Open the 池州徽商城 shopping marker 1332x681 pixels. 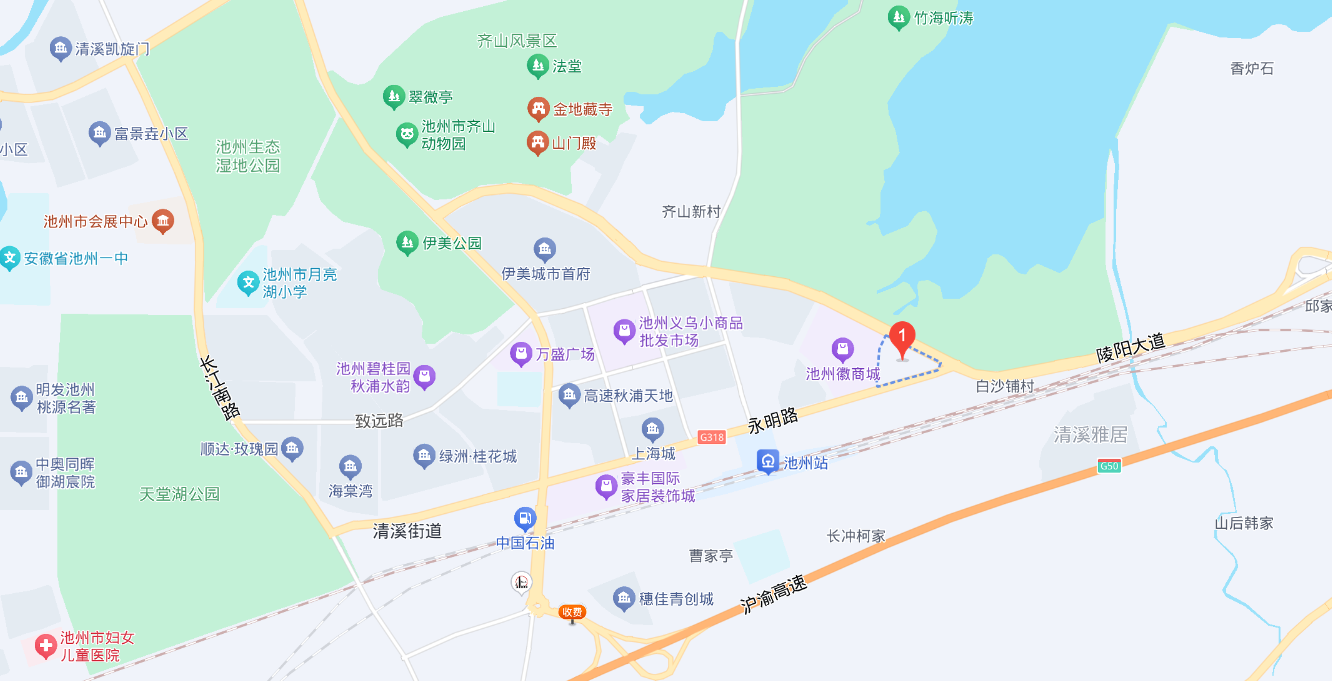(x=843, y=349)
